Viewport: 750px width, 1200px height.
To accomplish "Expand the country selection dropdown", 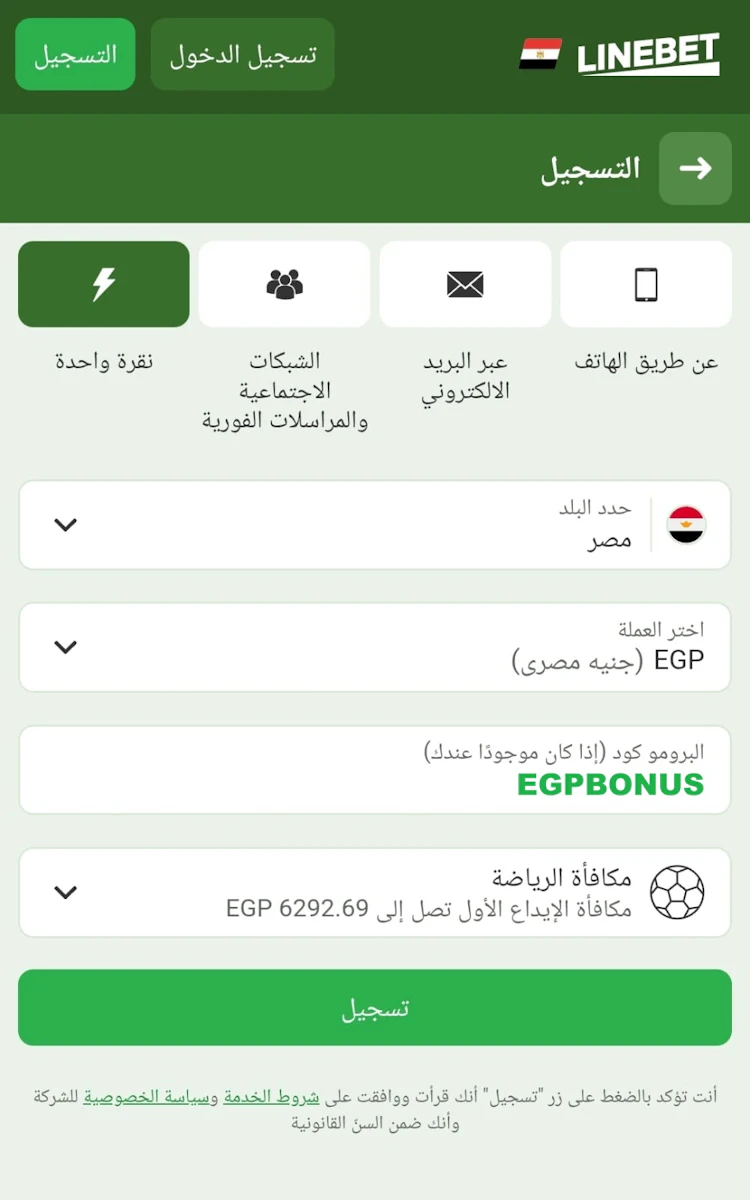I will (x=65, y=524).
